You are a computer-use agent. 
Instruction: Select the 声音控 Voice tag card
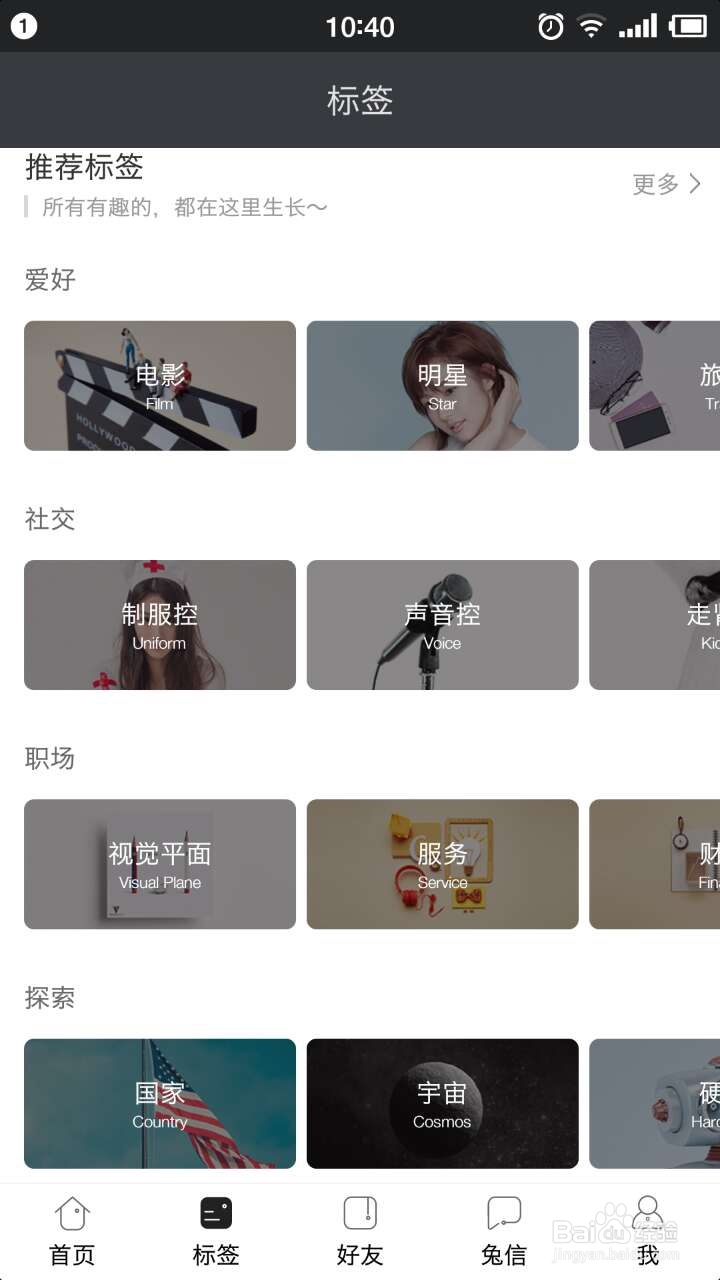point(442,624)
